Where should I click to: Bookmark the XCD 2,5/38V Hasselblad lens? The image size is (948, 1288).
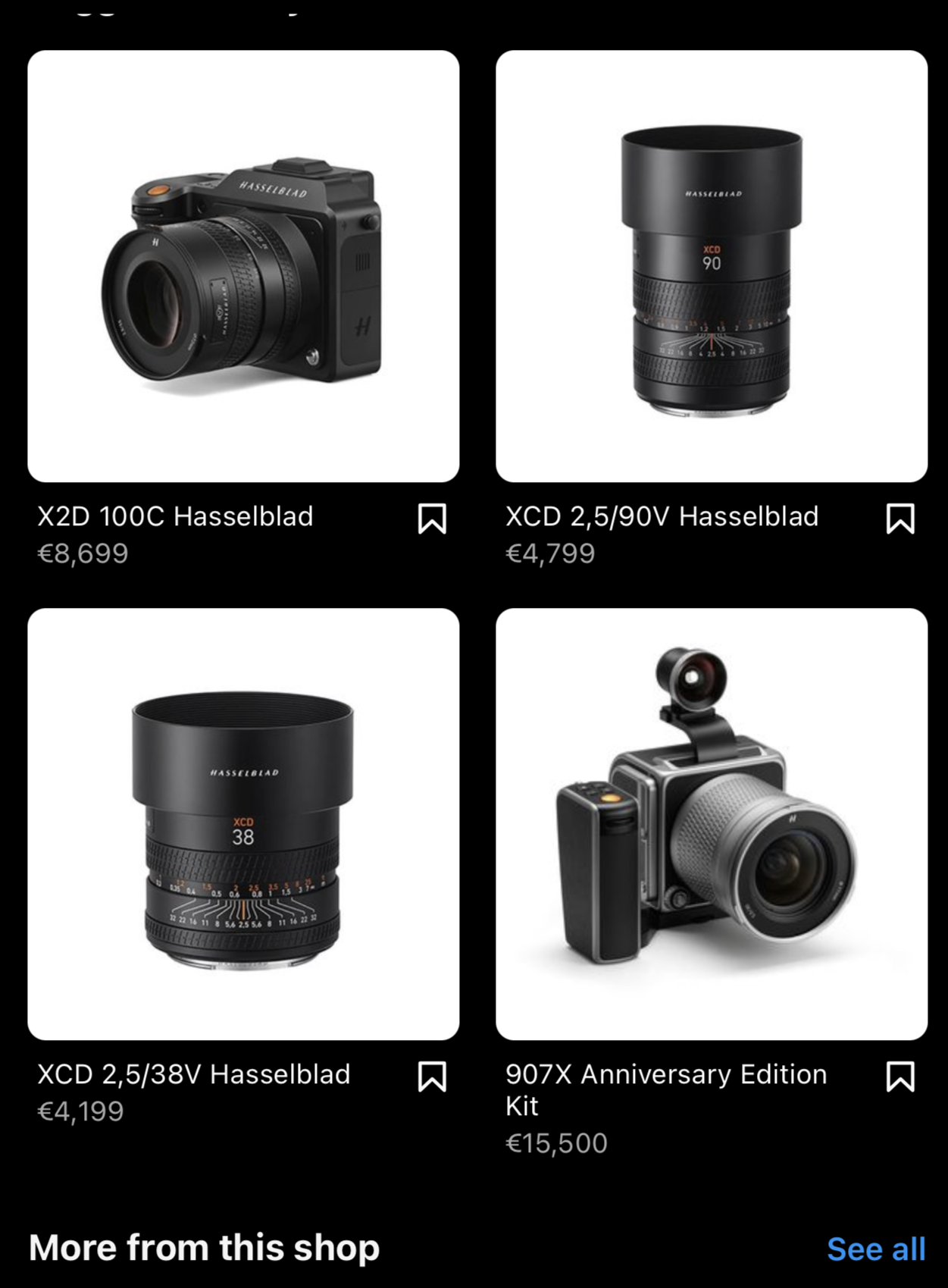[x=432, y=1076]
